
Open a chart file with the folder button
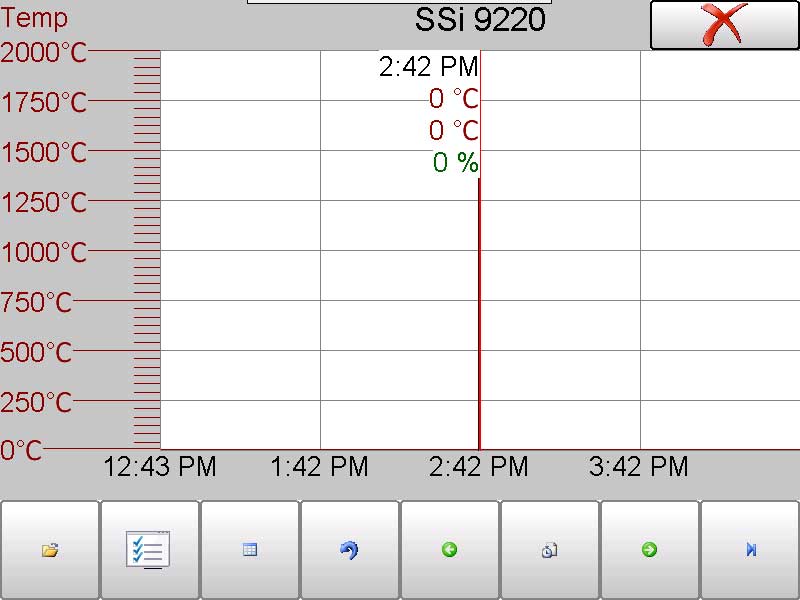click(49, 550)
